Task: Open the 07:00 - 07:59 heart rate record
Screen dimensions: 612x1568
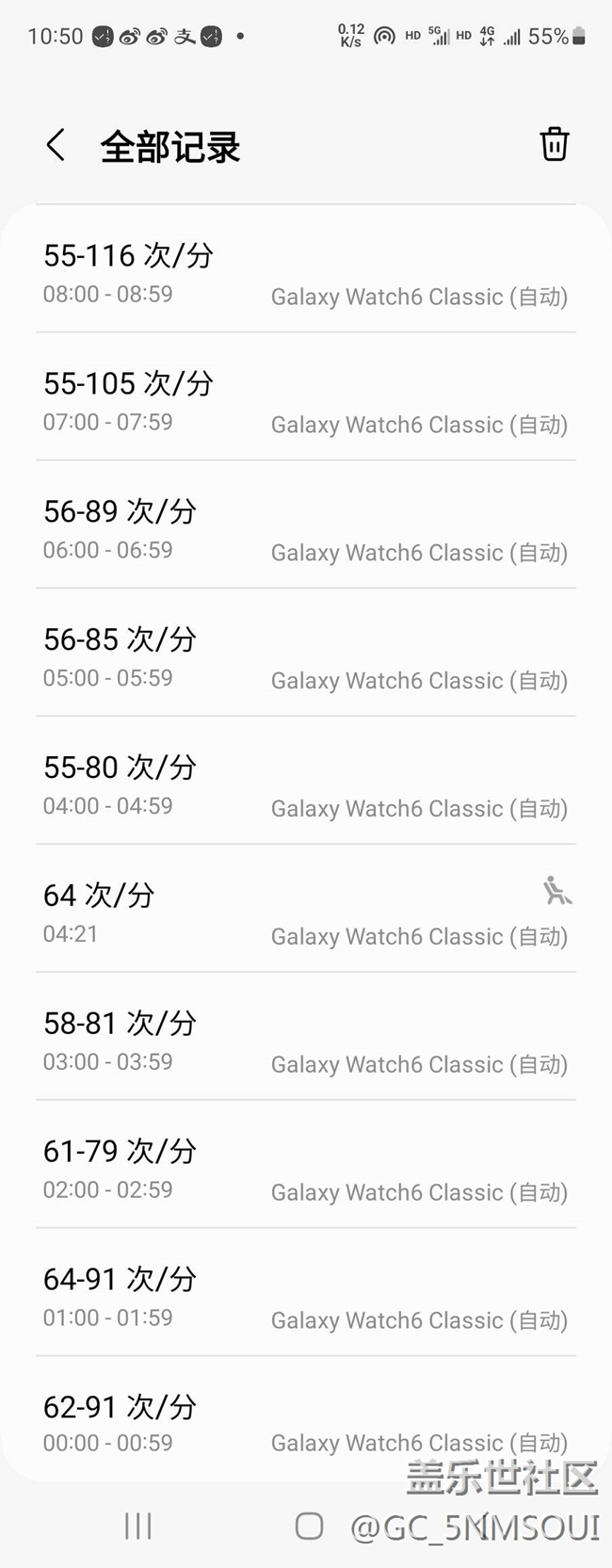Action: coord(305,401)
